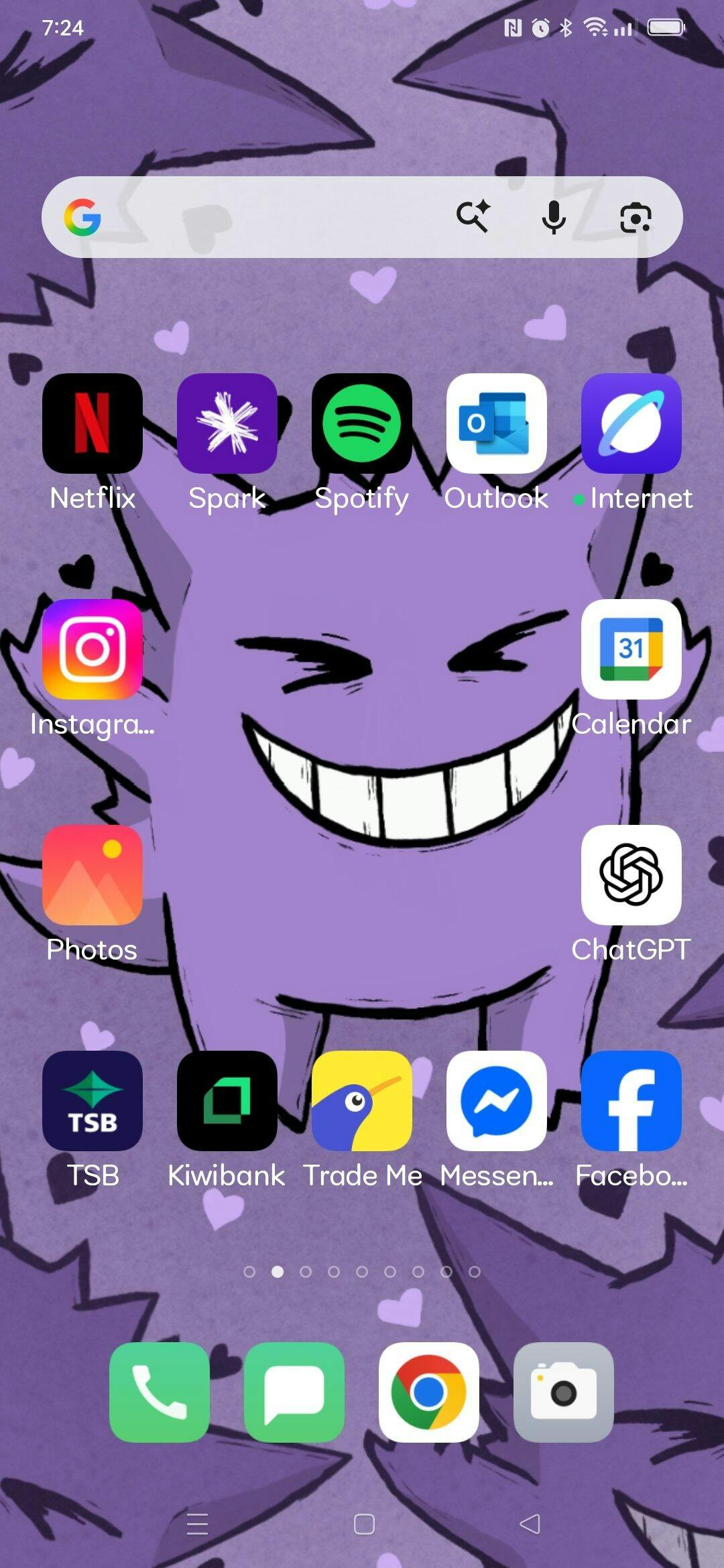Open the Phone dialer in the dock
Viewport: 724px width, 1568px height.
pos(160,1392)
